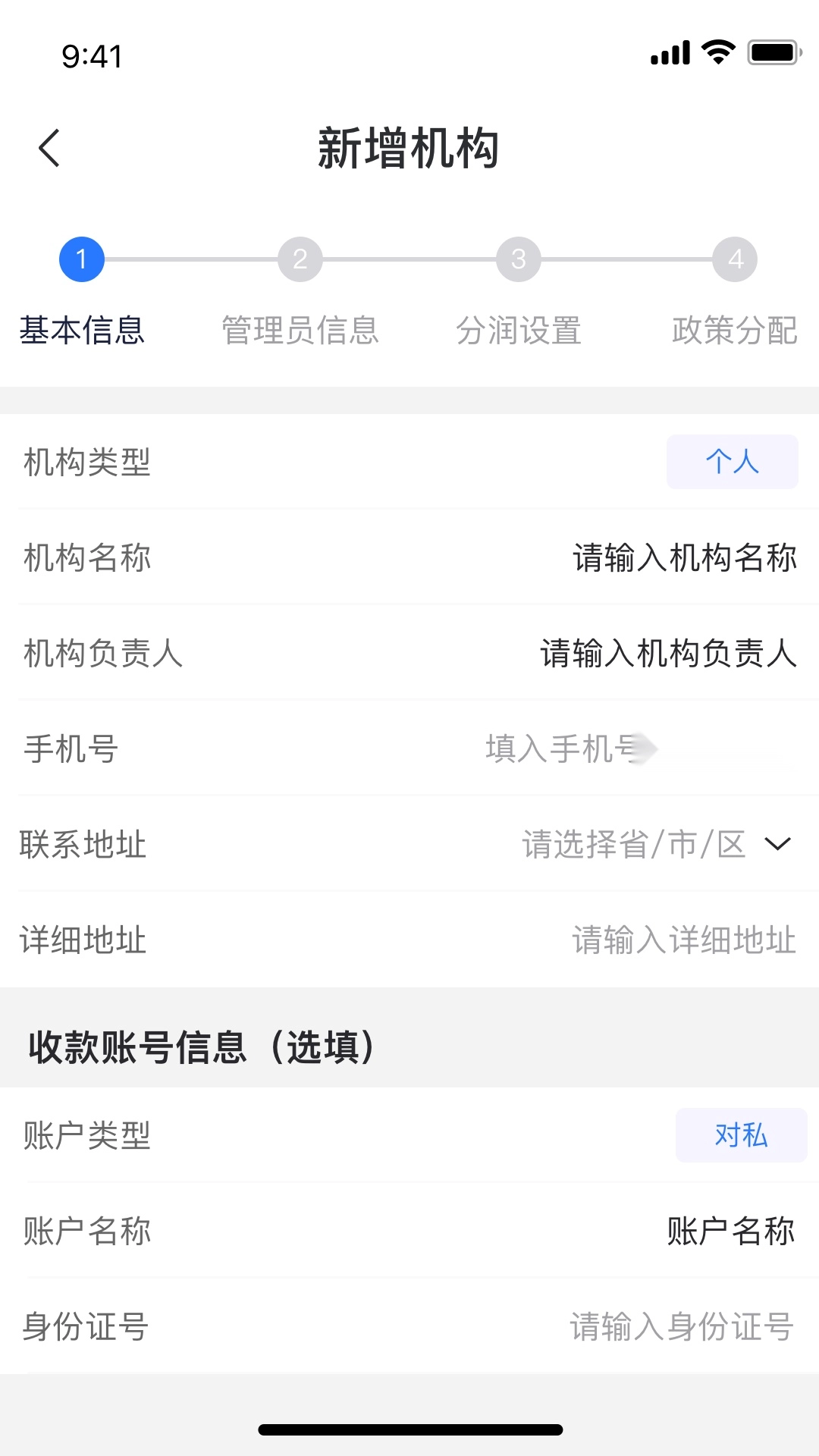Switch to the 基本信息 tab
The image size is (819, 1456).
coord(82,331)
